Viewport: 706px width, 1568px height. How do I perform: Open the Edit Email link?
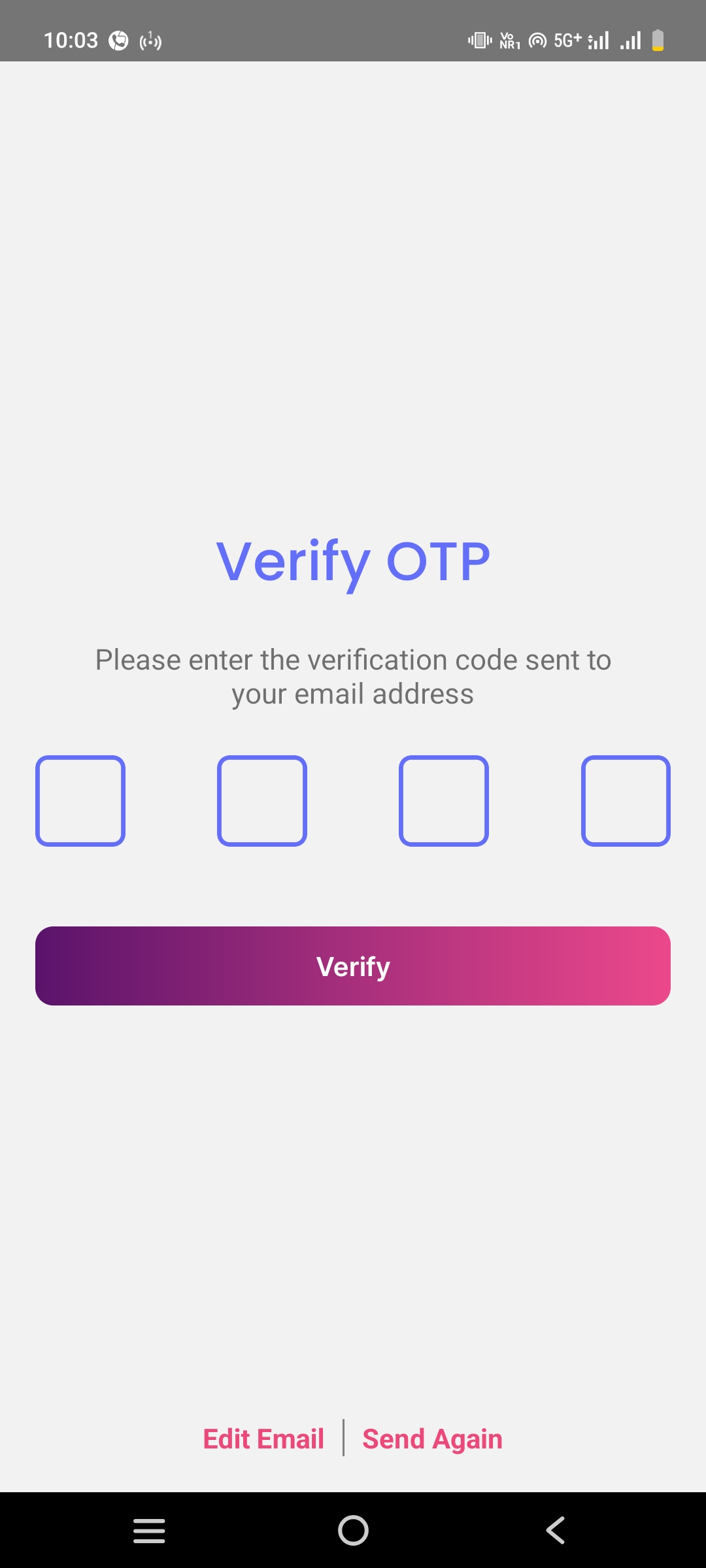click(x=263, y=1439)
